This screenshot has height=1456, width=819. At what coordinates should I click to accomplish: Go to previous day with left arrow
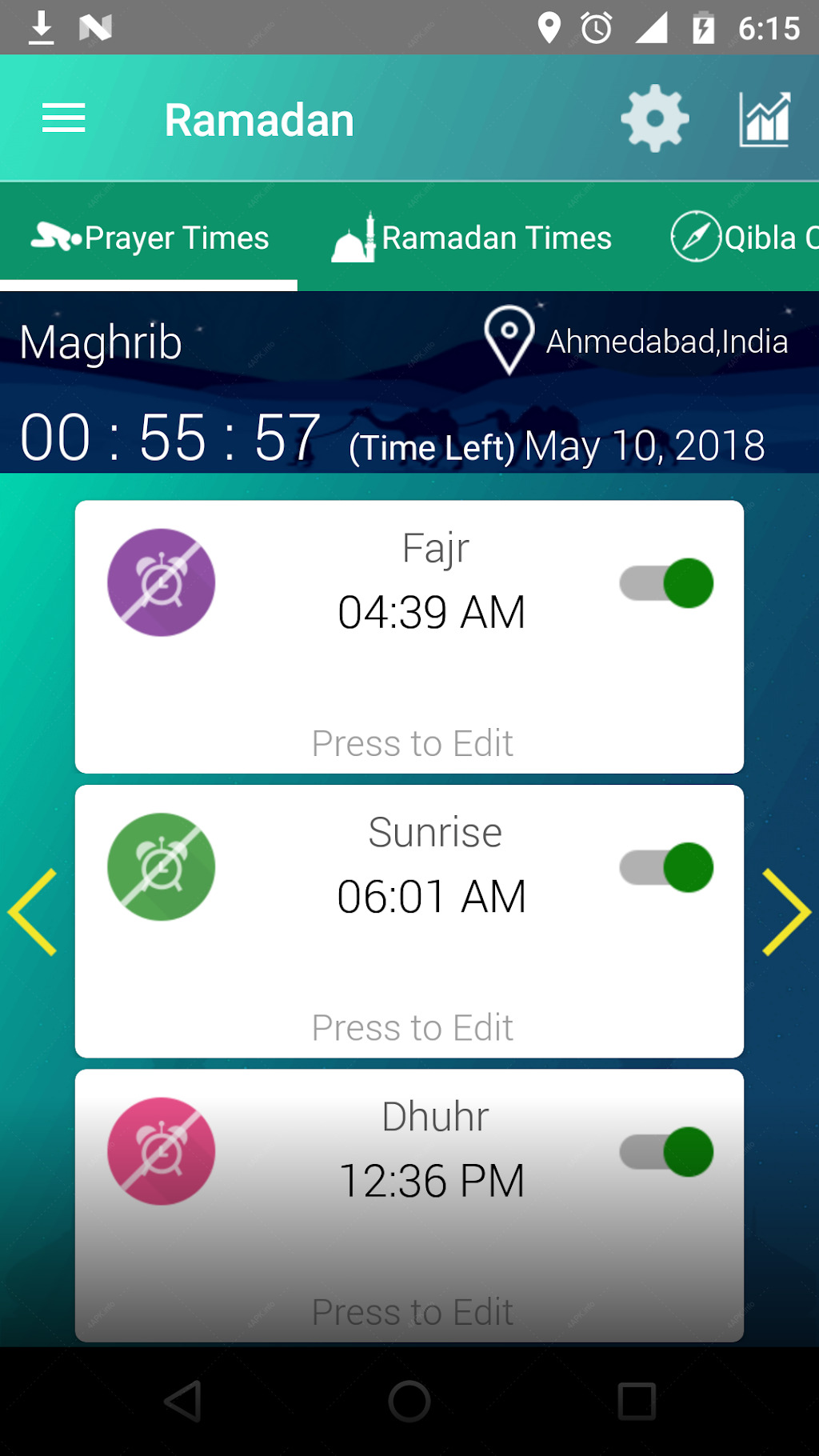(33, 912)
